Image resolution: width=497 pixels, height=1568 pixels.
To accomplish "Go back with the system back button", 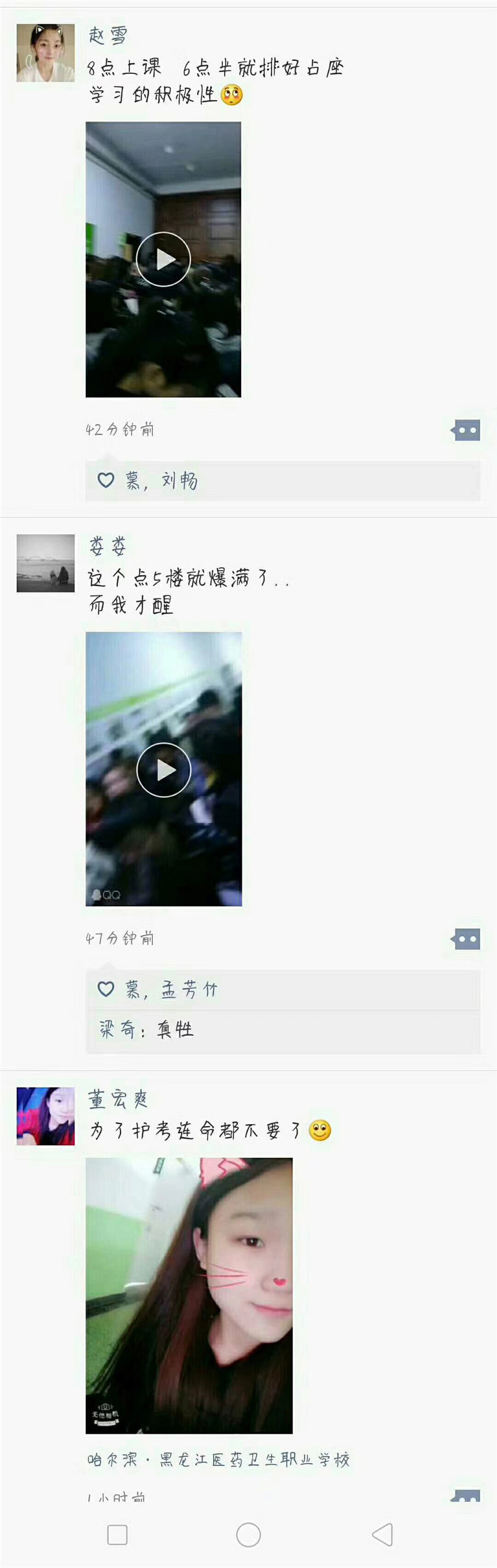I will click(383, 1534).
